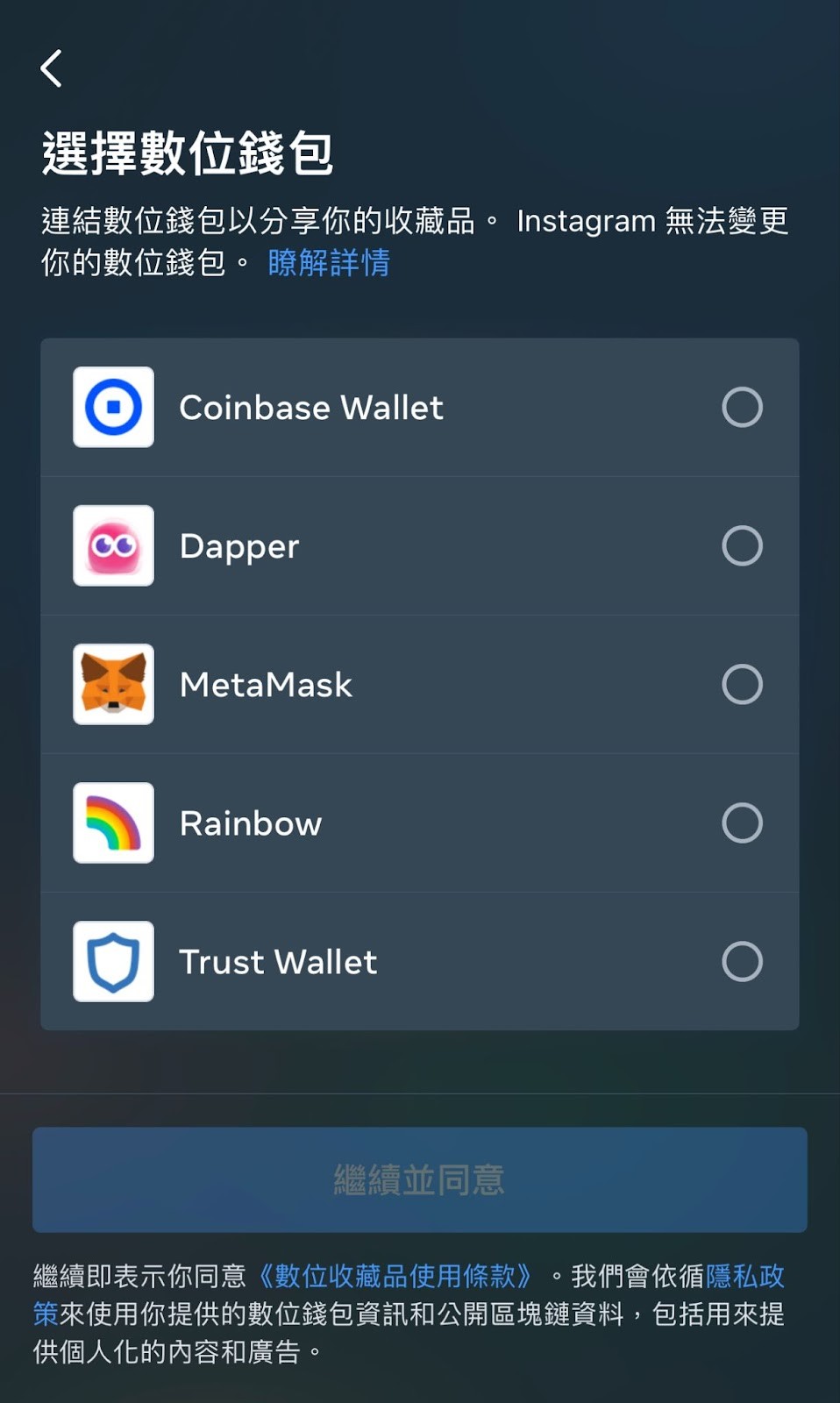
Task: Tap the 繼續並同意 button
Action: pos(419,1179)
